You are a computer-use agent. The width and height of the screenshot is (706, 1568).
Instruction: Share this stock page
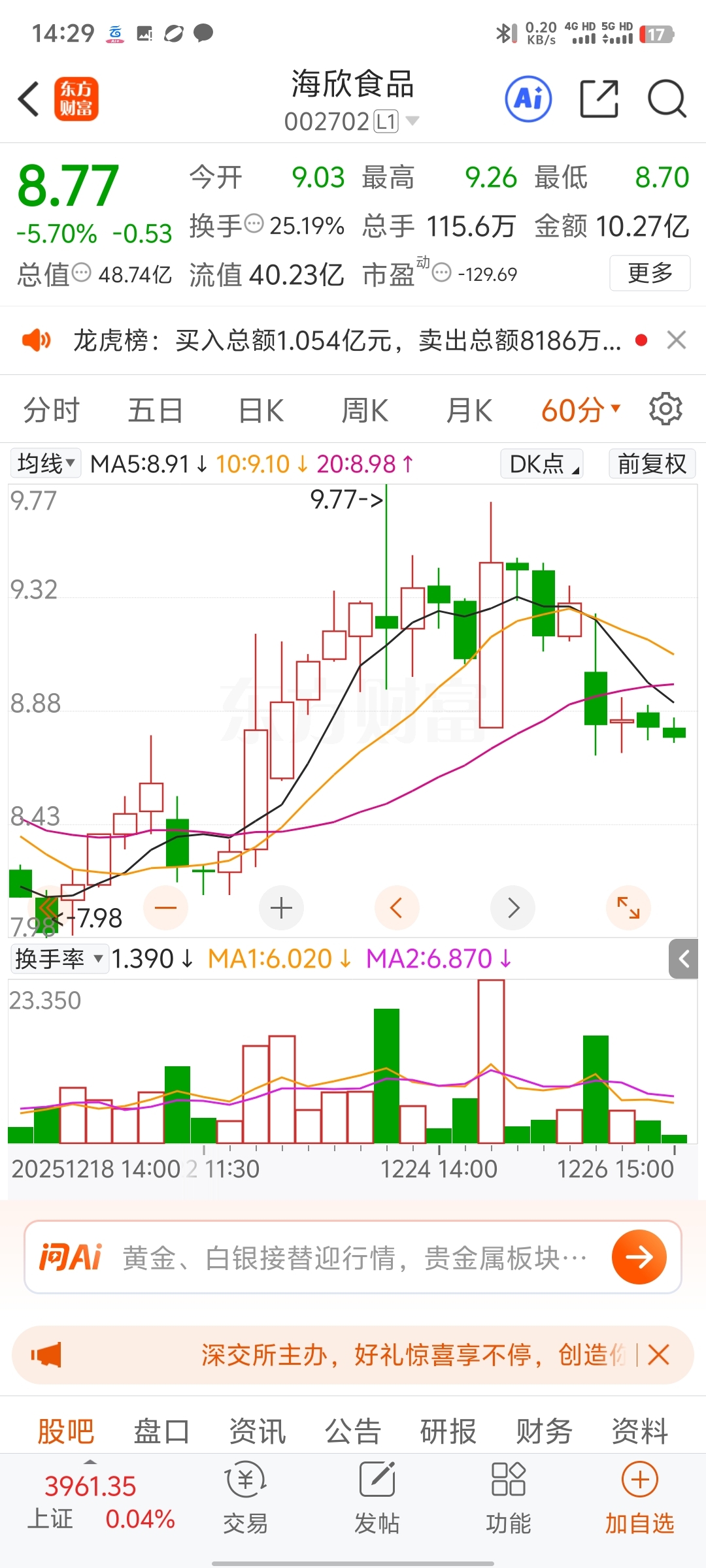(x=599, y=99)
